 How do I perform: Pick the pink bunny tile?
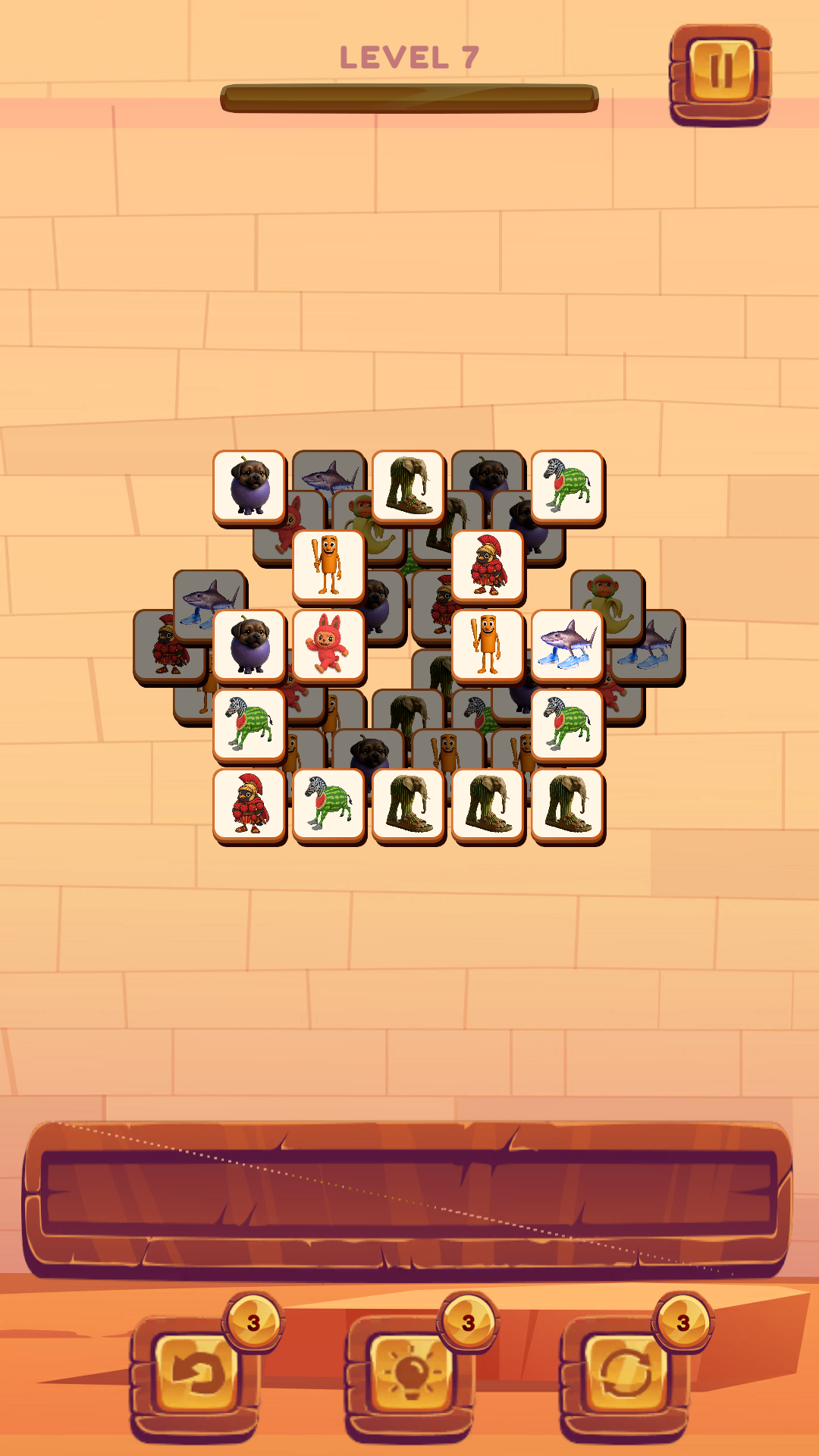[328, 645]
